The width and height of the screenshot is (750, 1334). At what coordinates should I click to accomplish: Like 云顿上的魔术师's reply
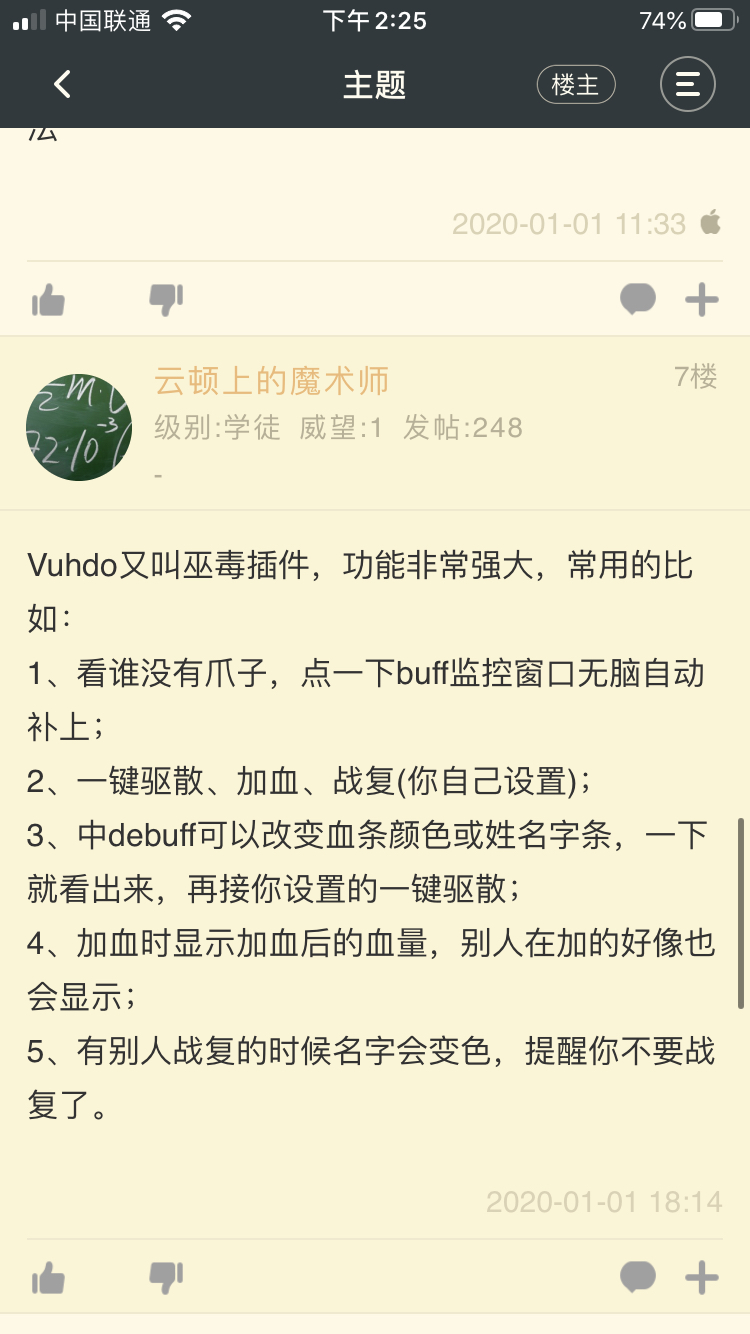(47, 1277)
